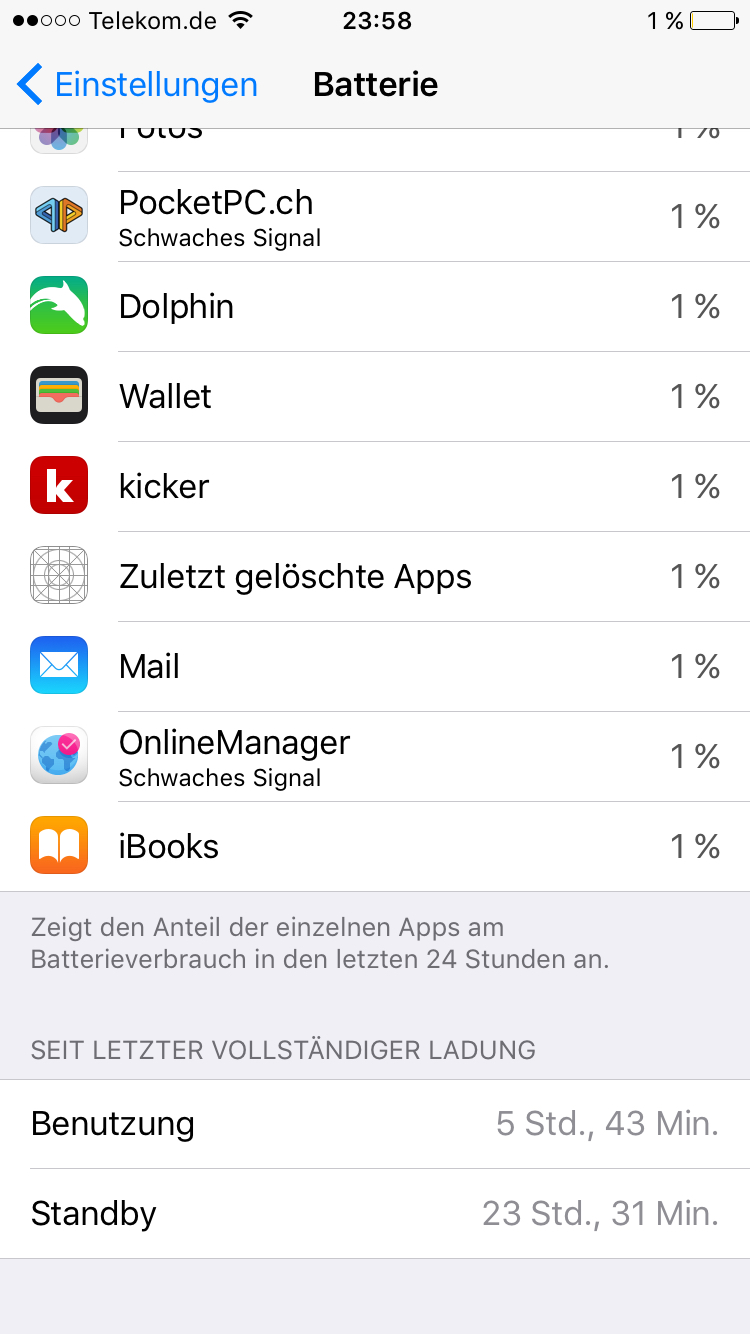Tap the OnlineManager battery usage row
The width and height of the screenshot is (750, 1334).
click(375, 757)
